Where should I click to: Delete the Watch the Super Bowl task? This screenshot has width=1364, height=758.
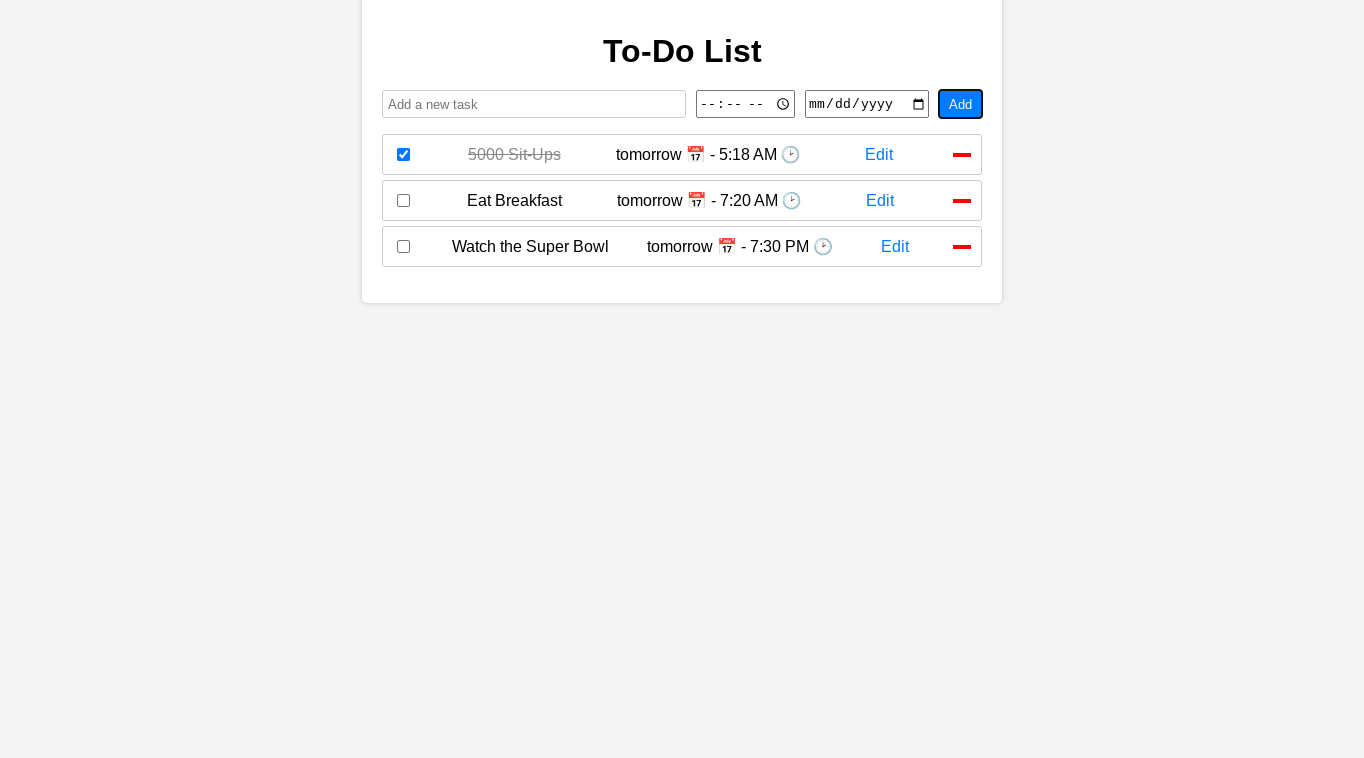coord(962,247)
